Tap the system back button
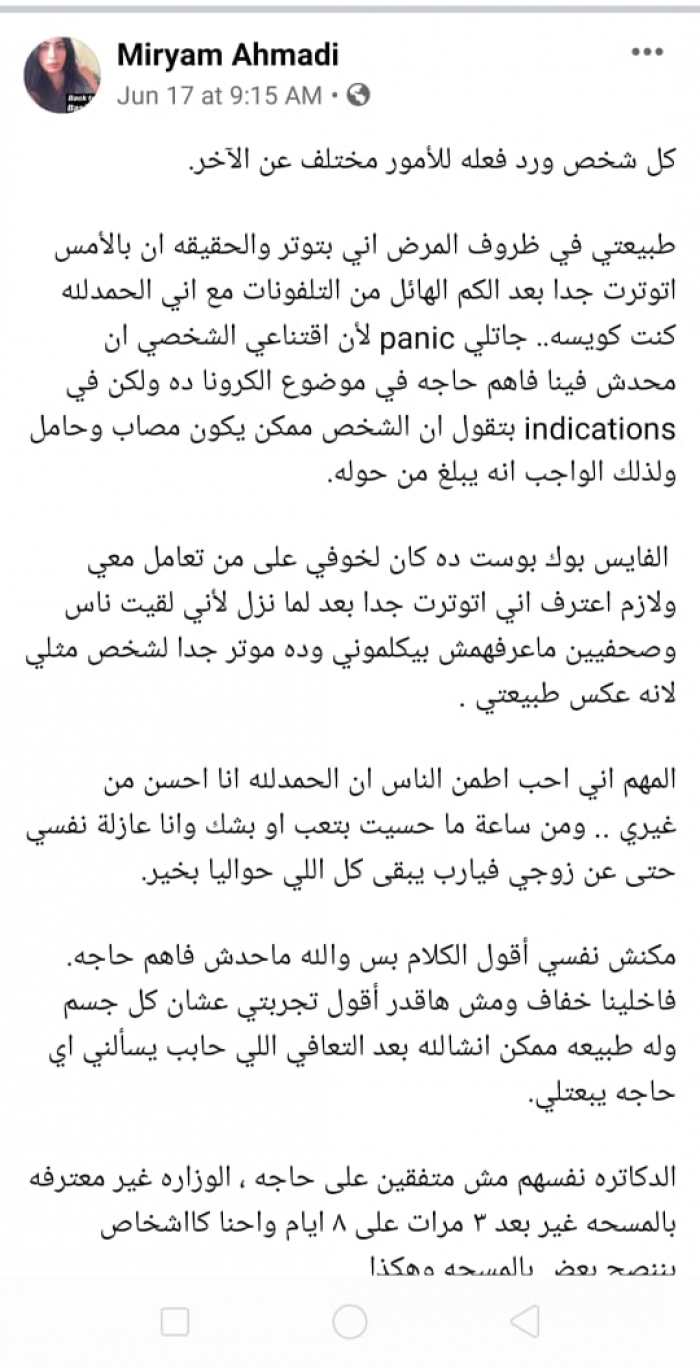This screenshot has height=1368, width=700. [x=524, y=1321]
